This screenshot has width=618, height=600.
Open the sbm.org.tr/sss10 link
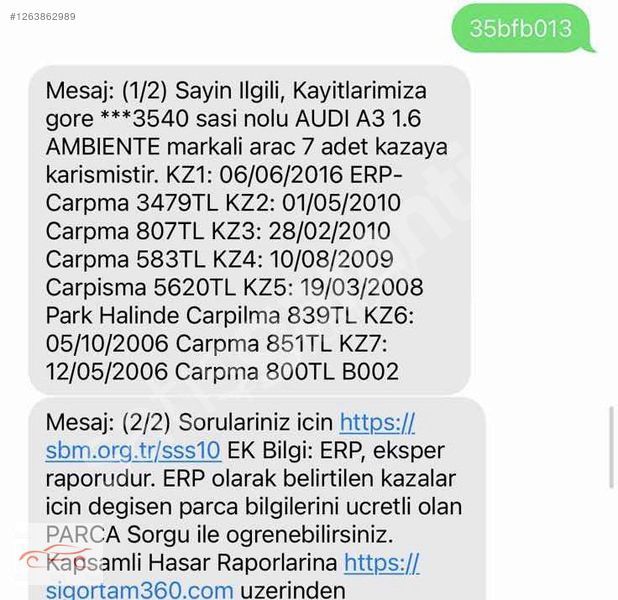133,450
